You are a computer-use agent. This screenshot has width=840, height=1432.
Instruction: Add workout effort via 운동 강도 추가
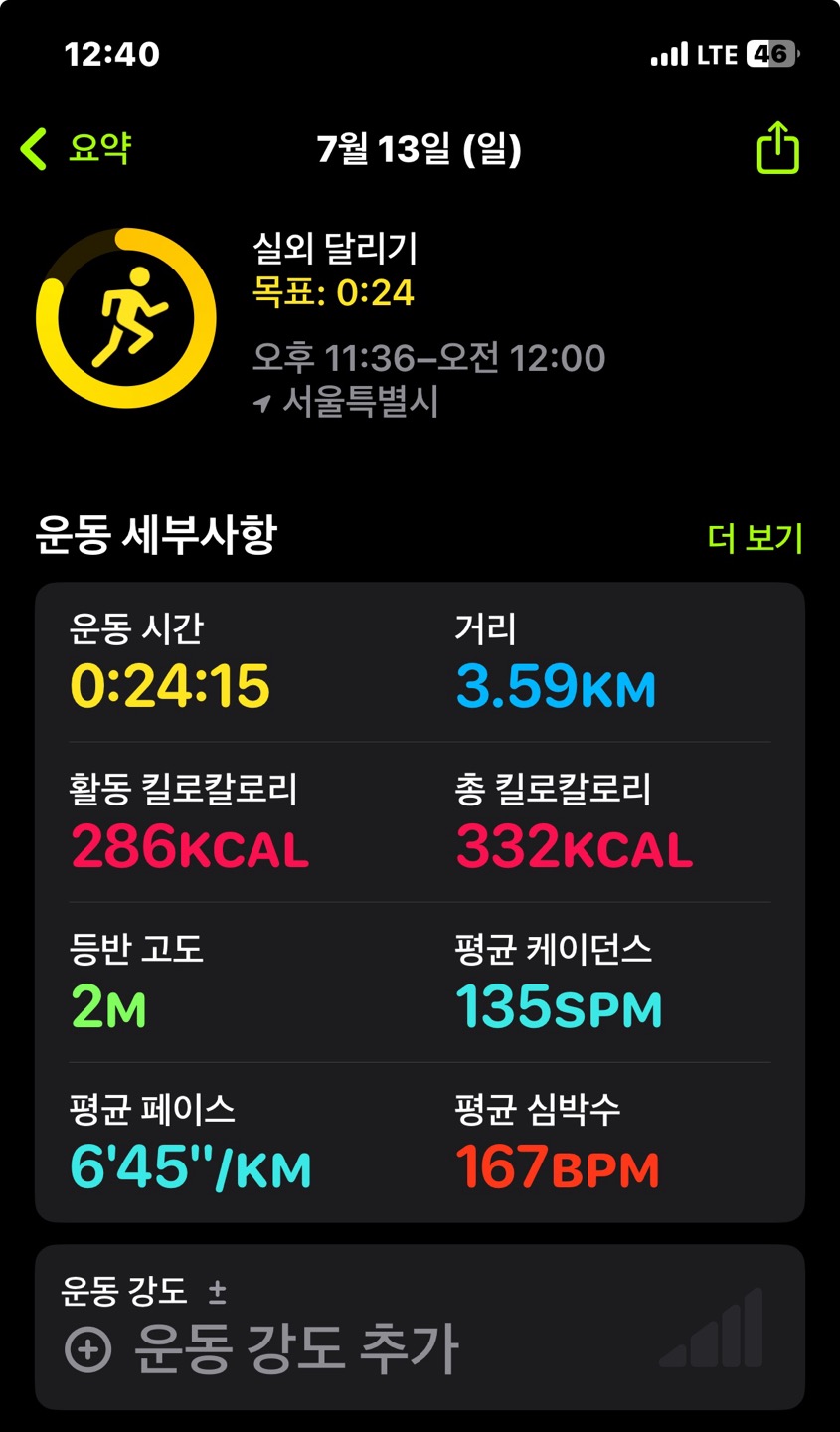[x=263, y=1348]
